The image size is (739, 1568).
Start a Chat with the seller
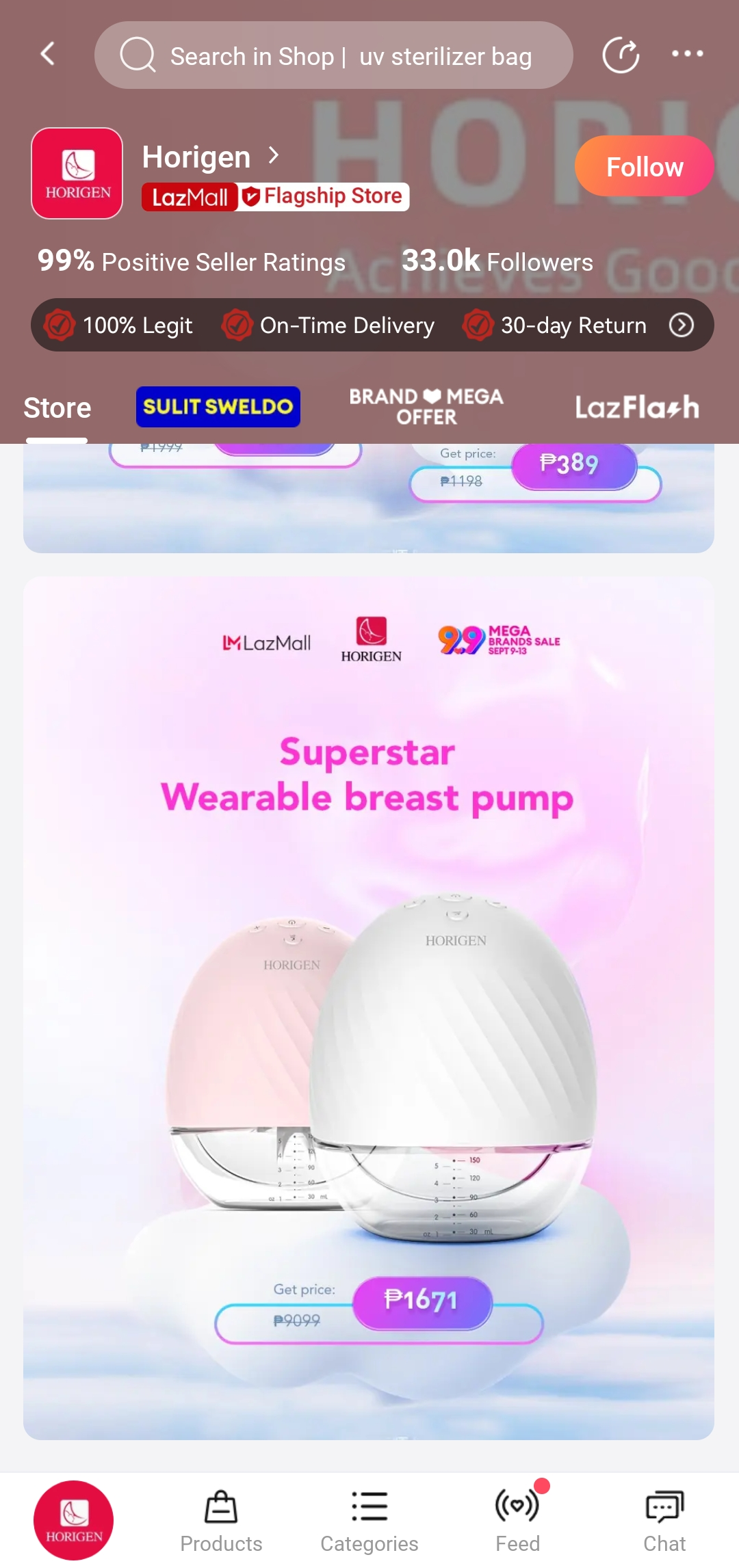click(664, 1521)
